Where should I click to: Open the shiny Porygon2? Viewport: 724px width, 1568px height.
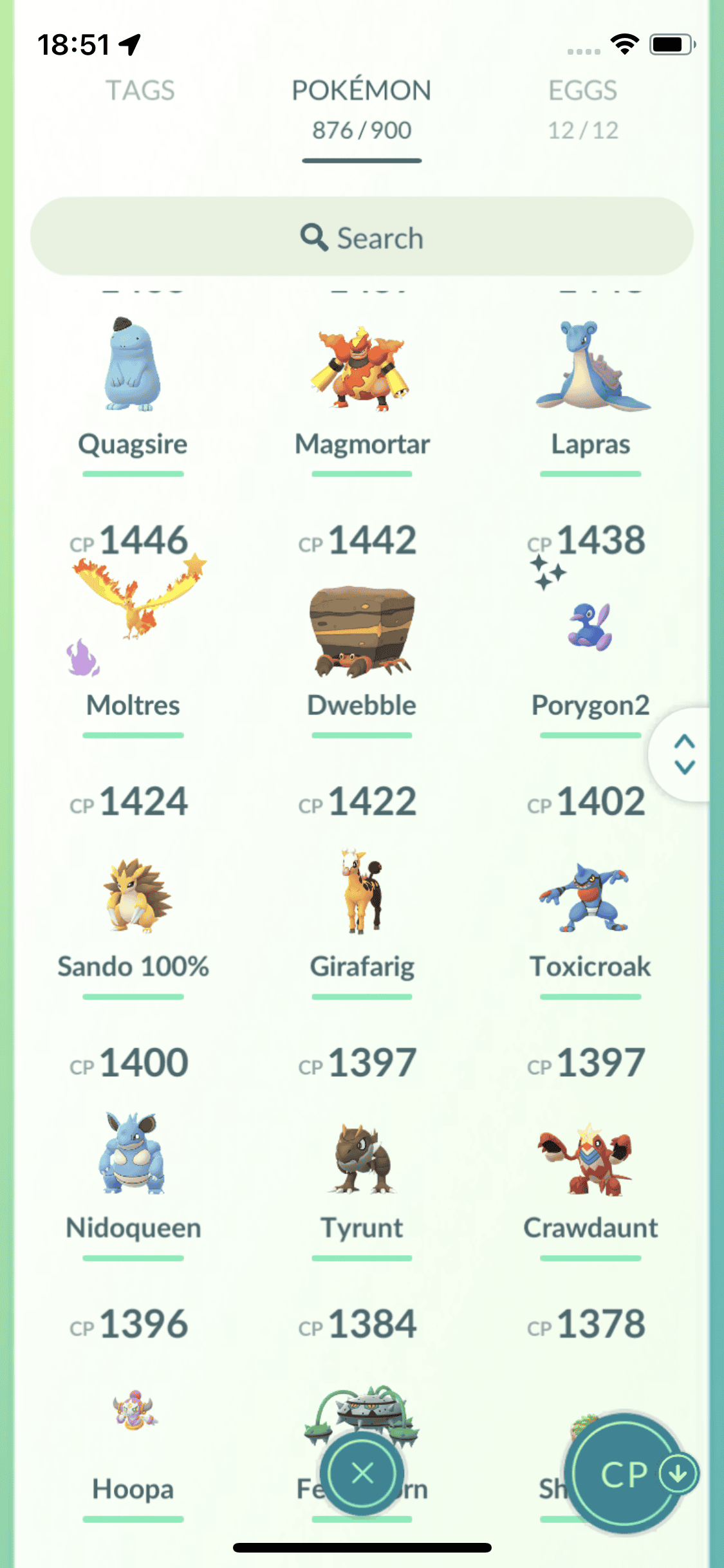coord(591,628)
